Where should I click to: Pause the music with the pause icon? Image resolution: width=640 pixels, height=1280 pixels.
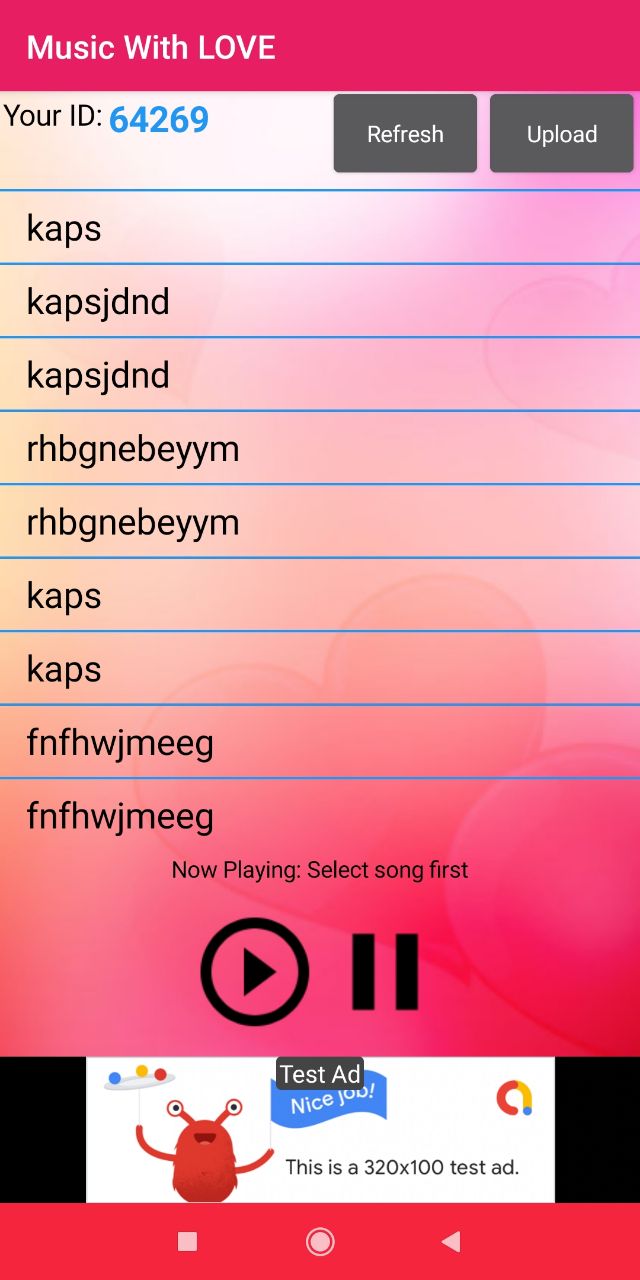(385, 971)
